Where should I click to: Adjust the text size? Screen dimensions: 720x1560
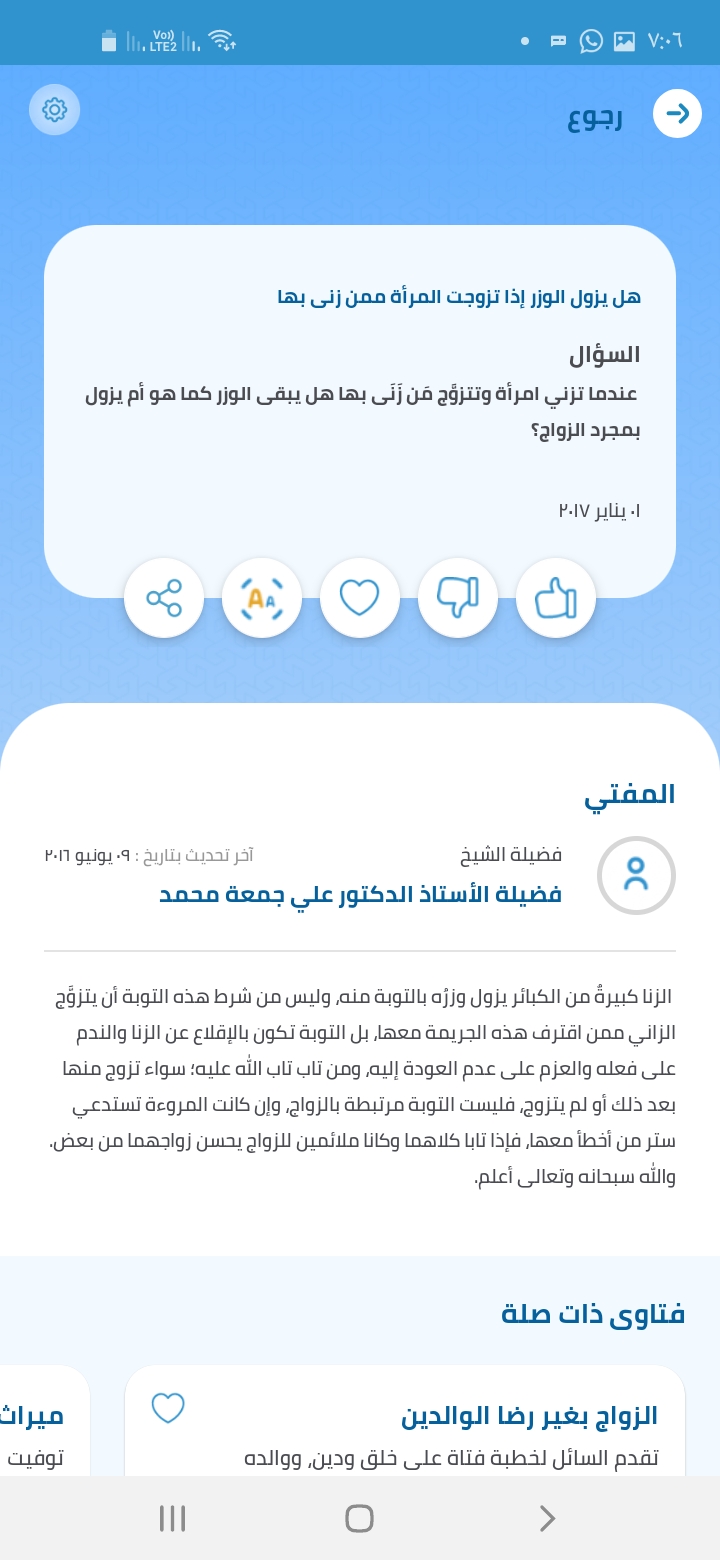point(262,598)
